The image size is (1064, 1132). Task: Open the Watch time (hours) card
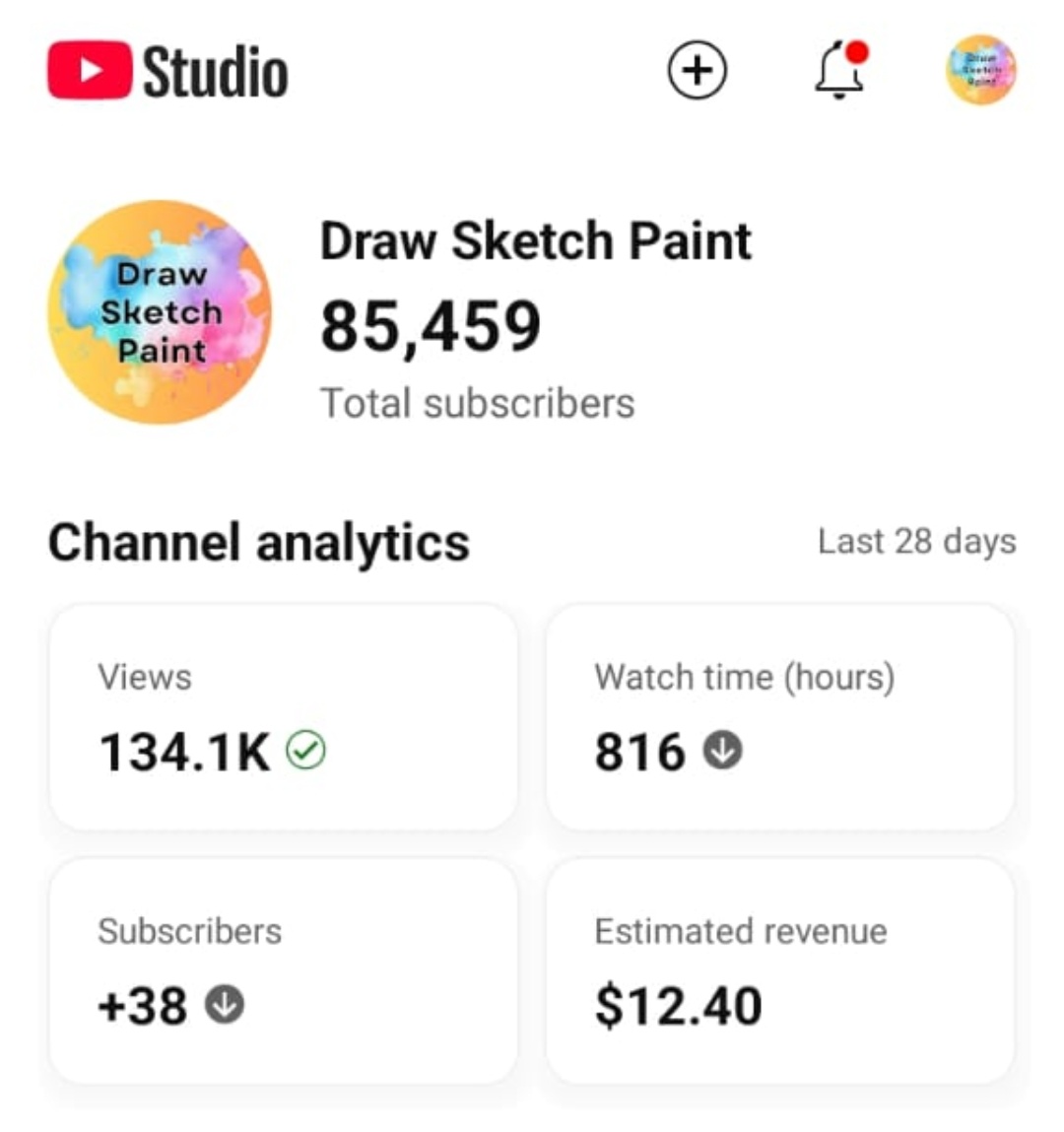[780, 716]
